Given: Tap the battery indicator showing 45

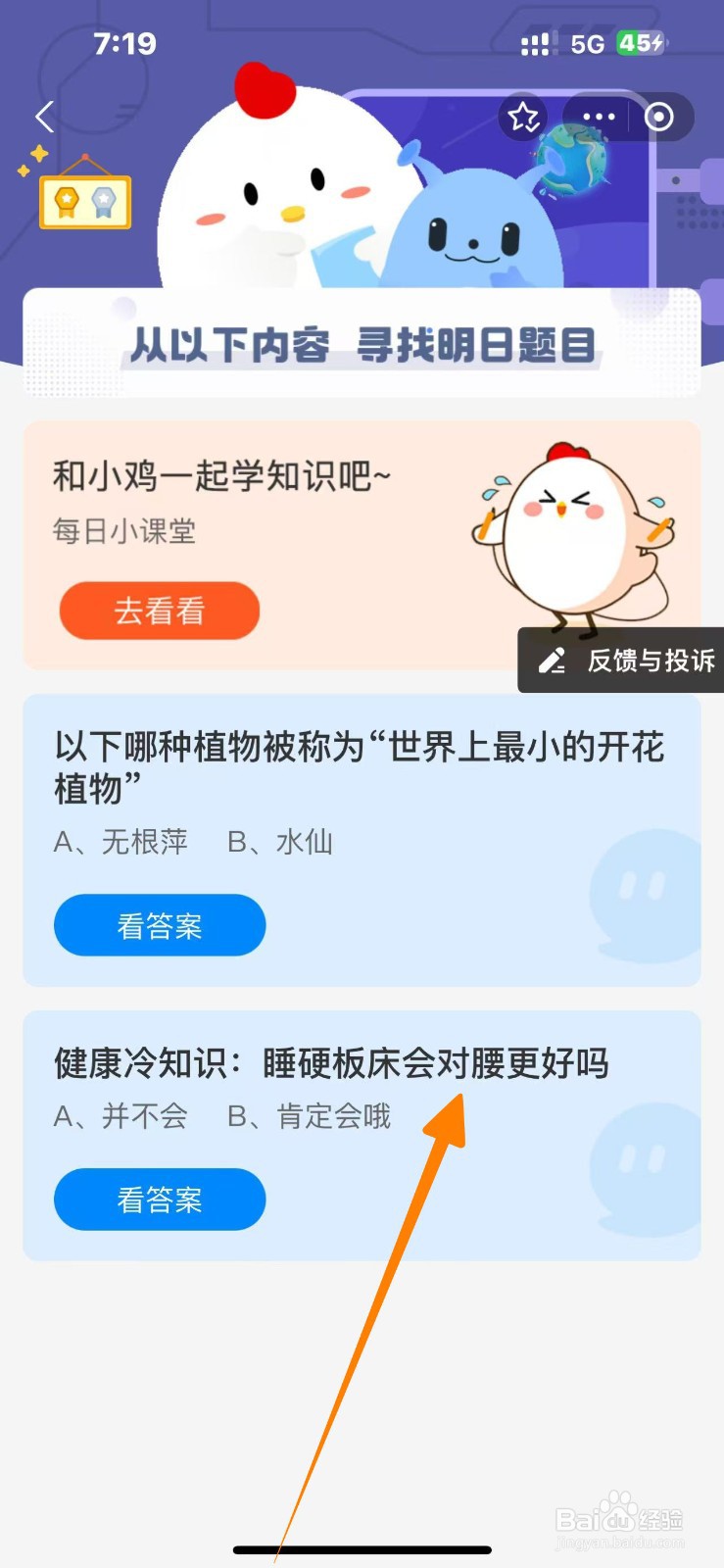Looking at the screenshot, I should pos(639,43).
